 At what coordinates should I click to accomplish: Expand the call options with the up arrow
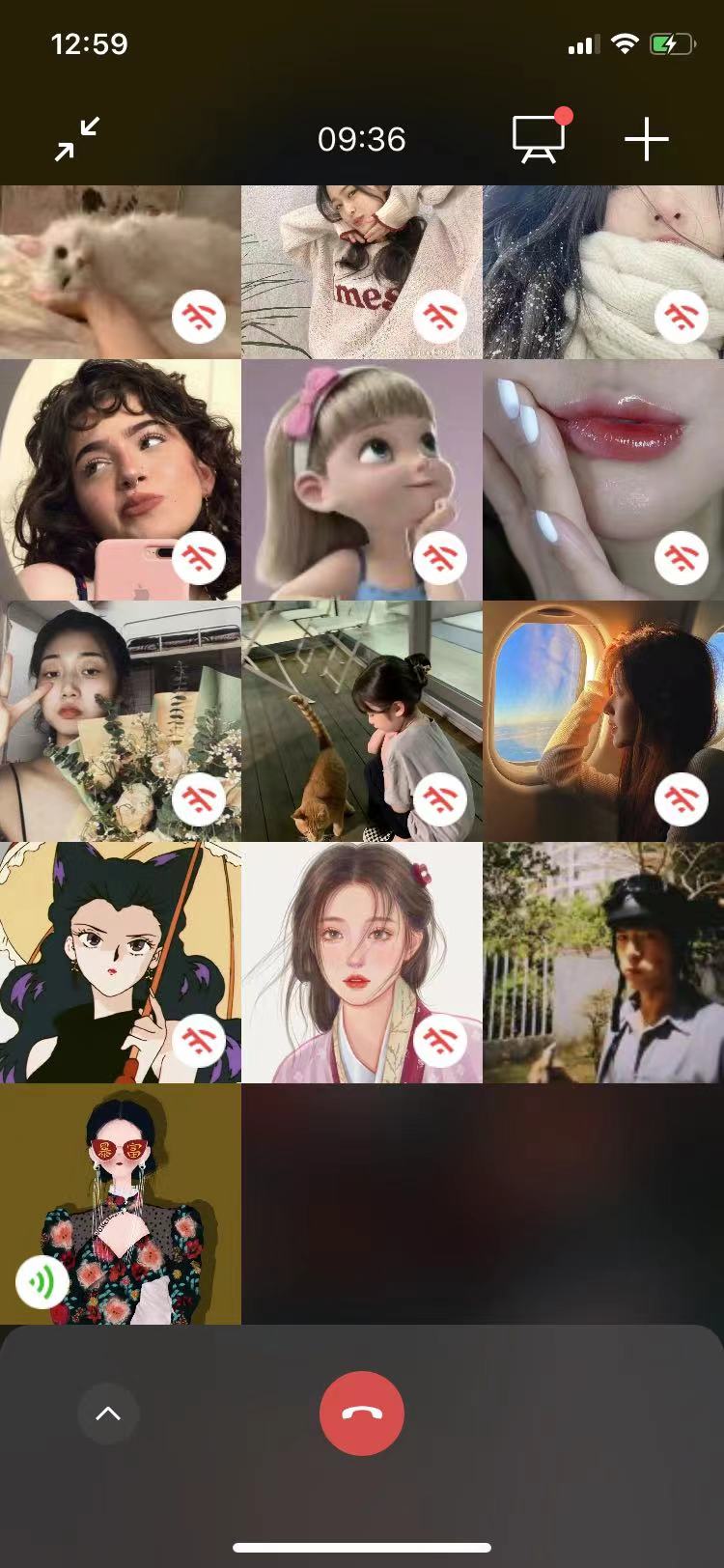[x=108, y=1414]
